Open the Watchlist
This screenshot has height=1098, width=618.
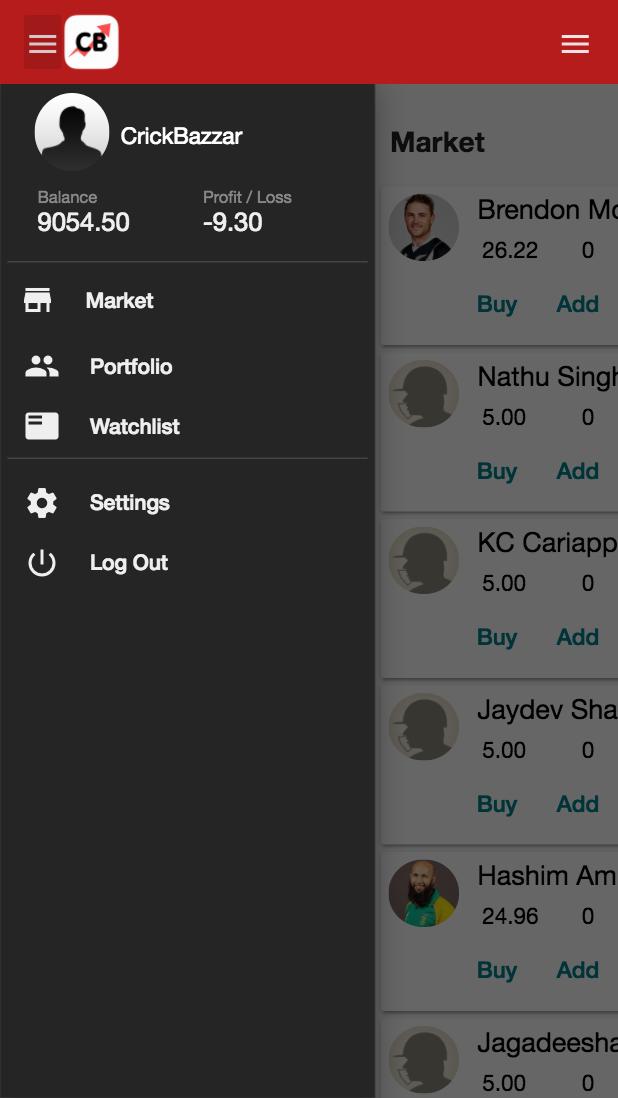(x=134, y=427)
